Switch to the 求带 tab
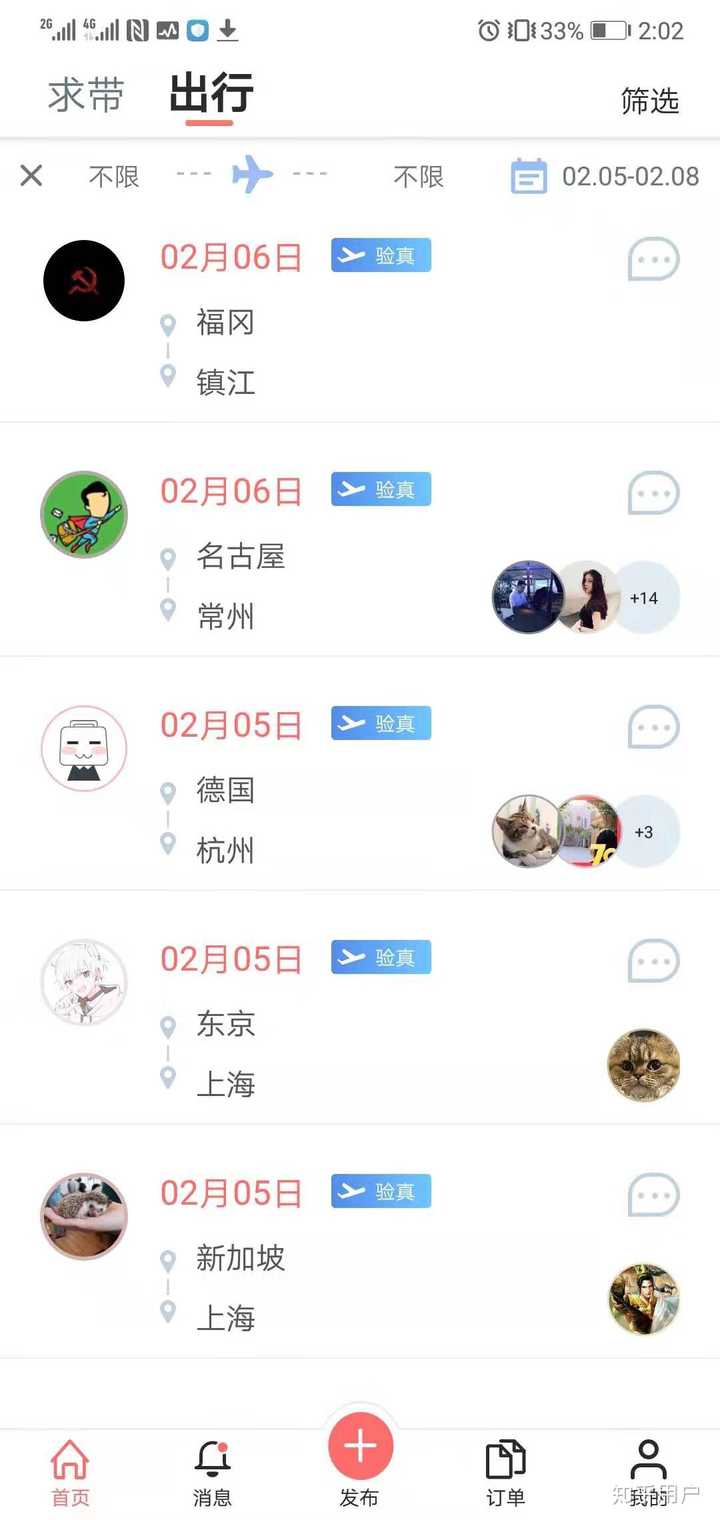 point(86,96)
